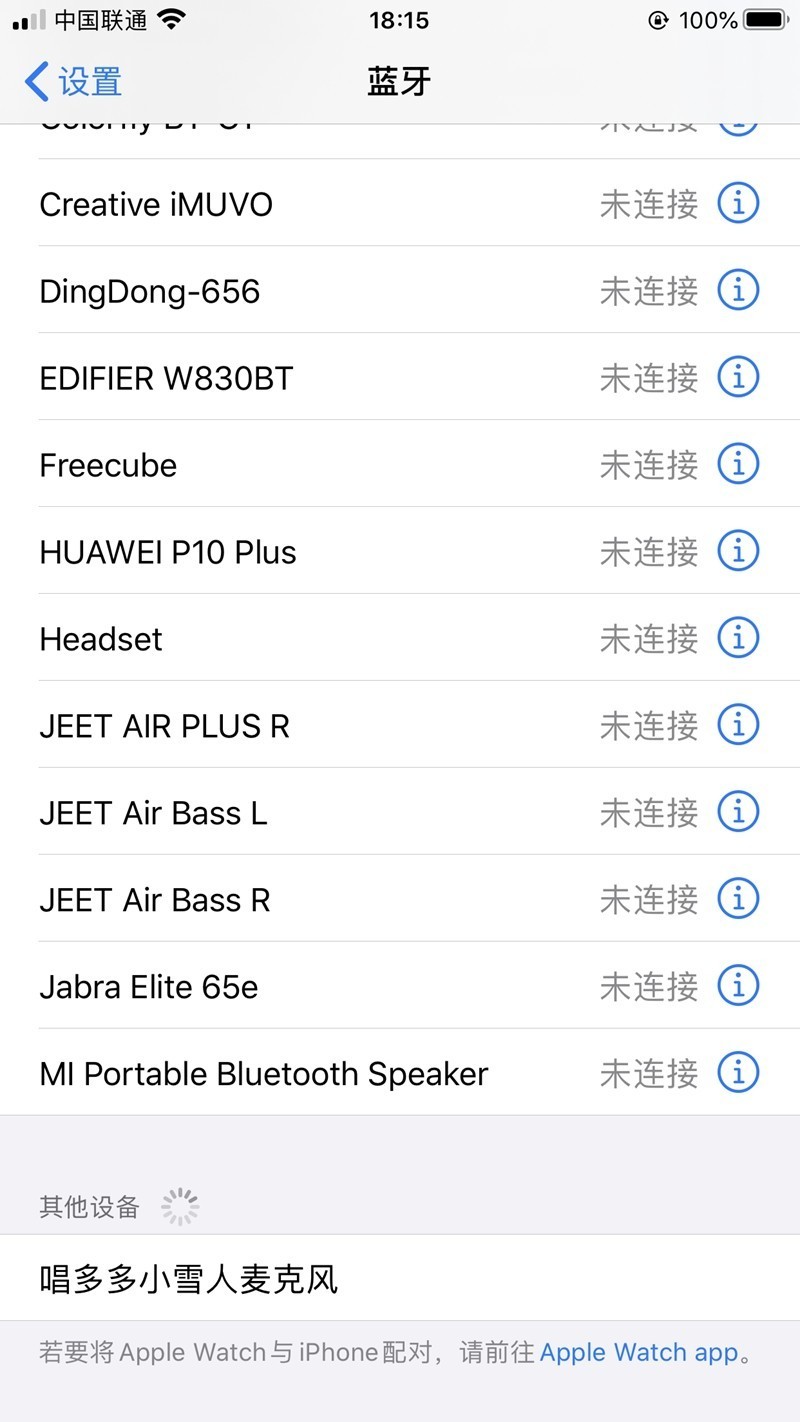Connect to HUAWEI P10 Plus
The height and width of the screenshot is (1422, 800).
click(x=300, y=551)
